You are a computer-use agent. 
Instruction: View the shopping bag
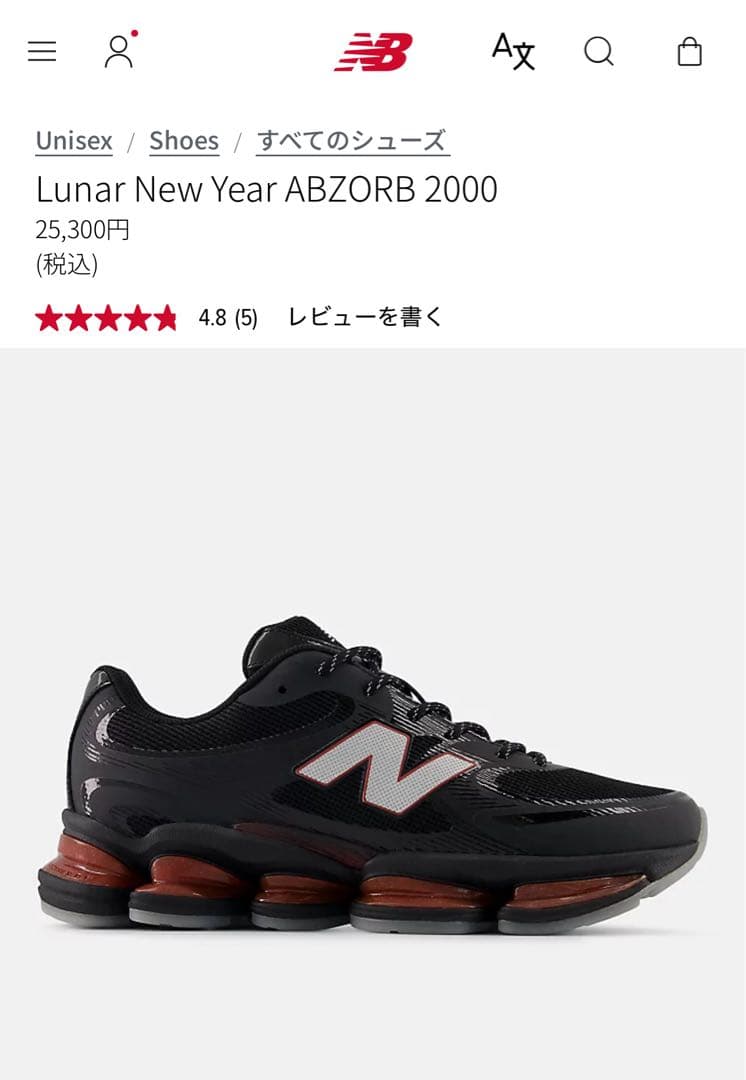(689, 51)
